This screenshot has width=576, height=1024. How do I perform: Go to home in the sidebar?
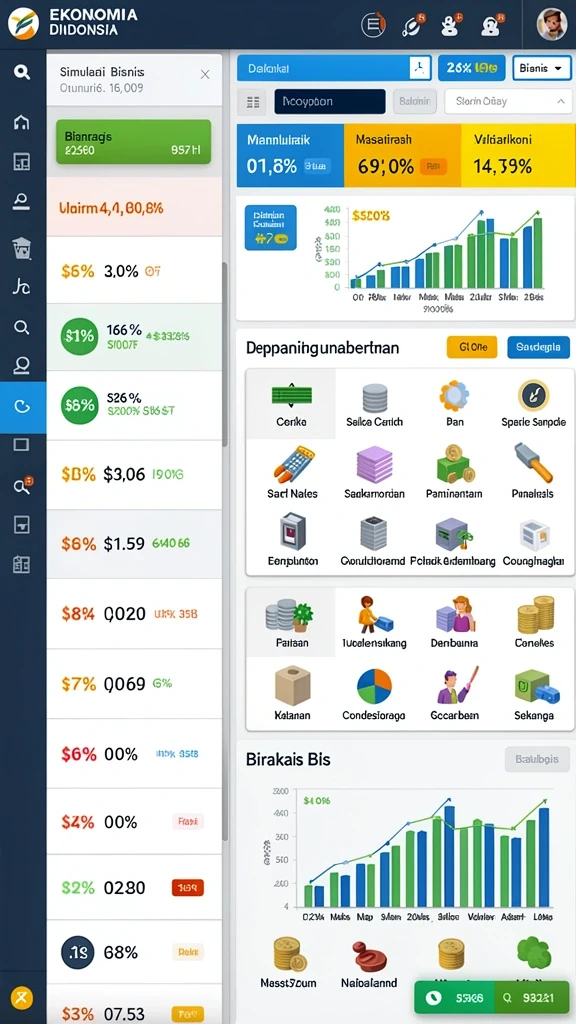22,122
